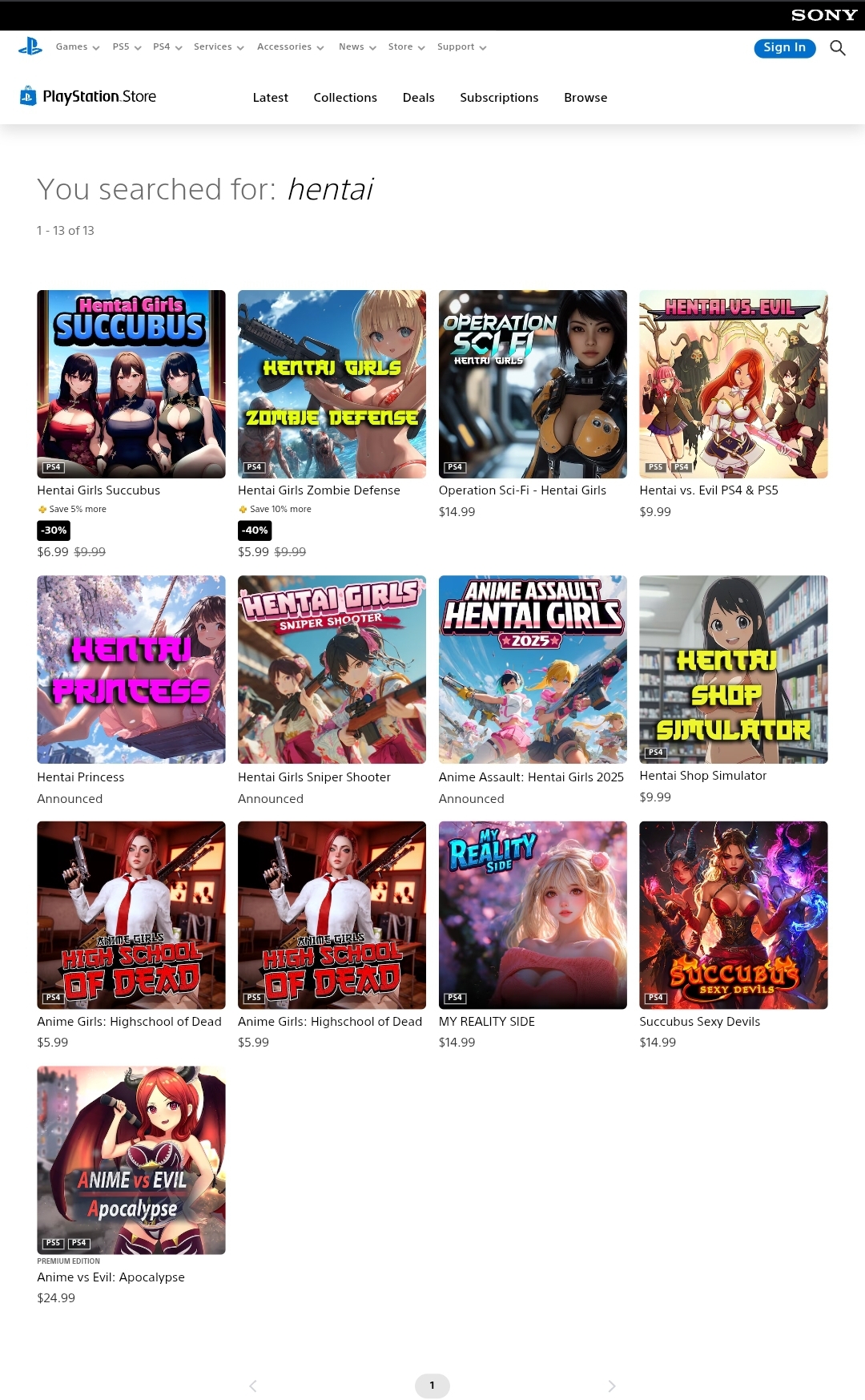Expand the PS5 menu
This screenshot has height=1400, width=865.
tap(127, 47)
